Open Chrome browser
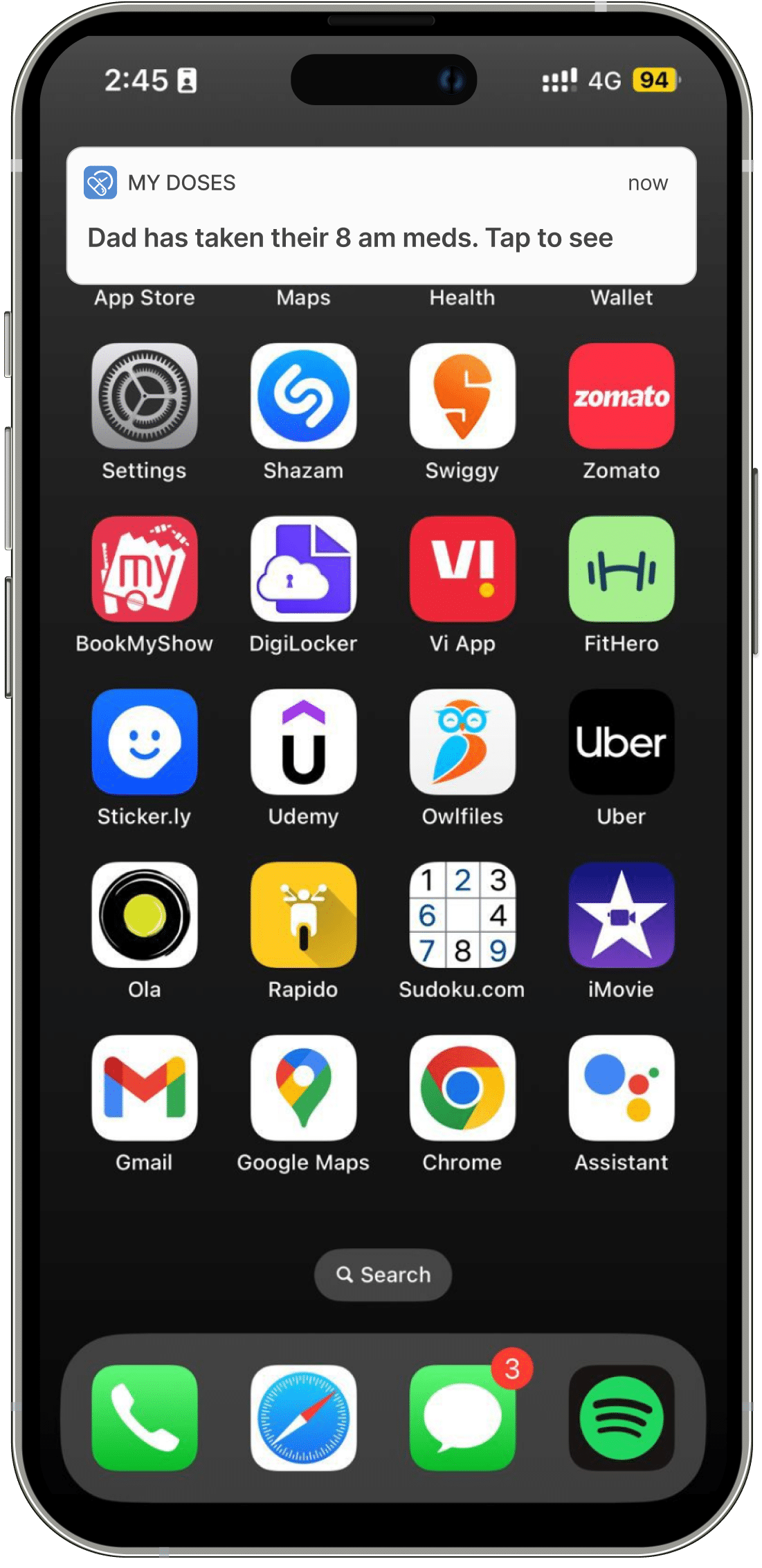The image size is (762, 1568). 462,1088
